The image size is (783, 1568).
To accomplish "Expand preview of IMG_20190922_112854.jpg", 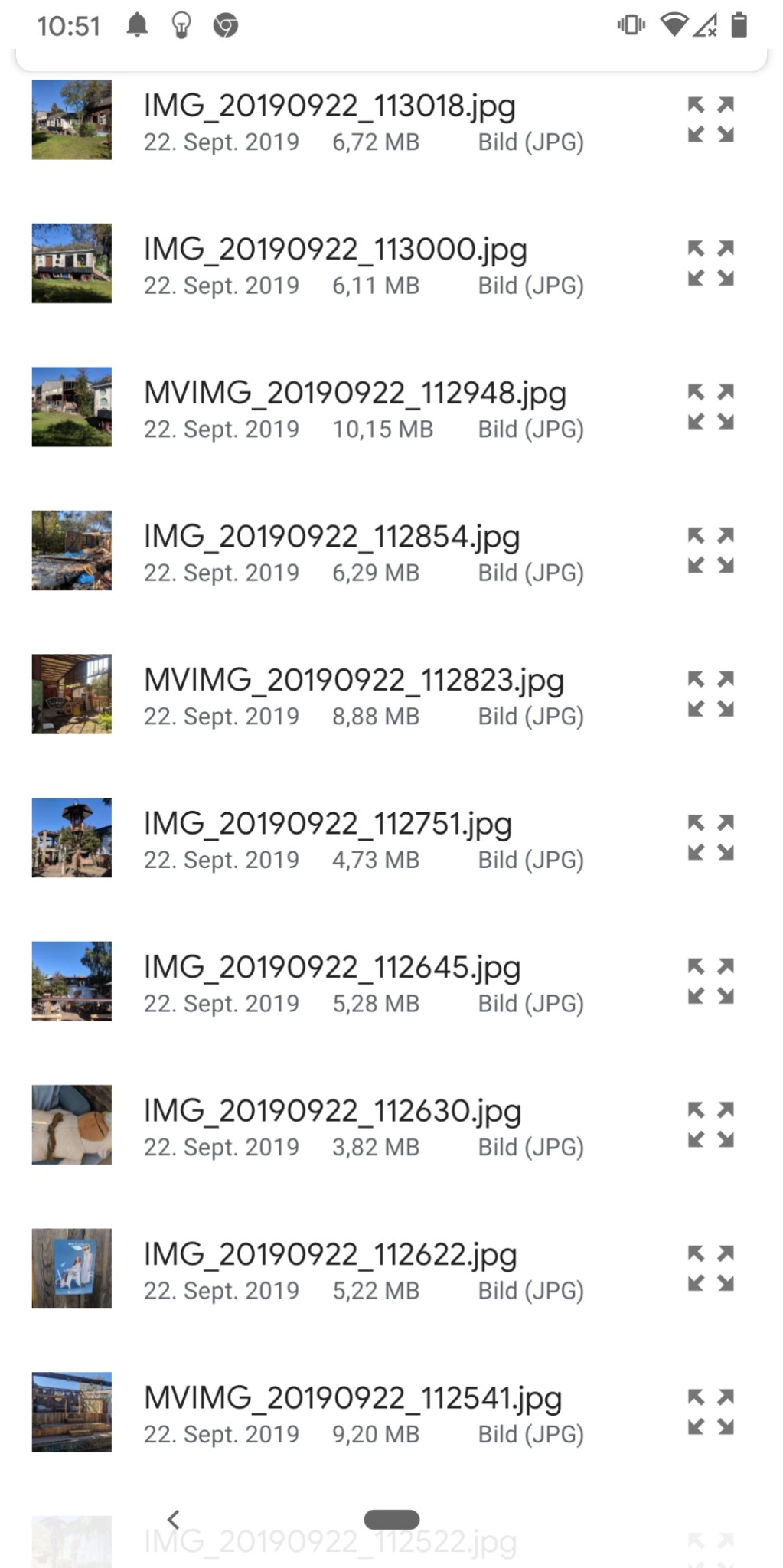I will click(x=710, y=550).
